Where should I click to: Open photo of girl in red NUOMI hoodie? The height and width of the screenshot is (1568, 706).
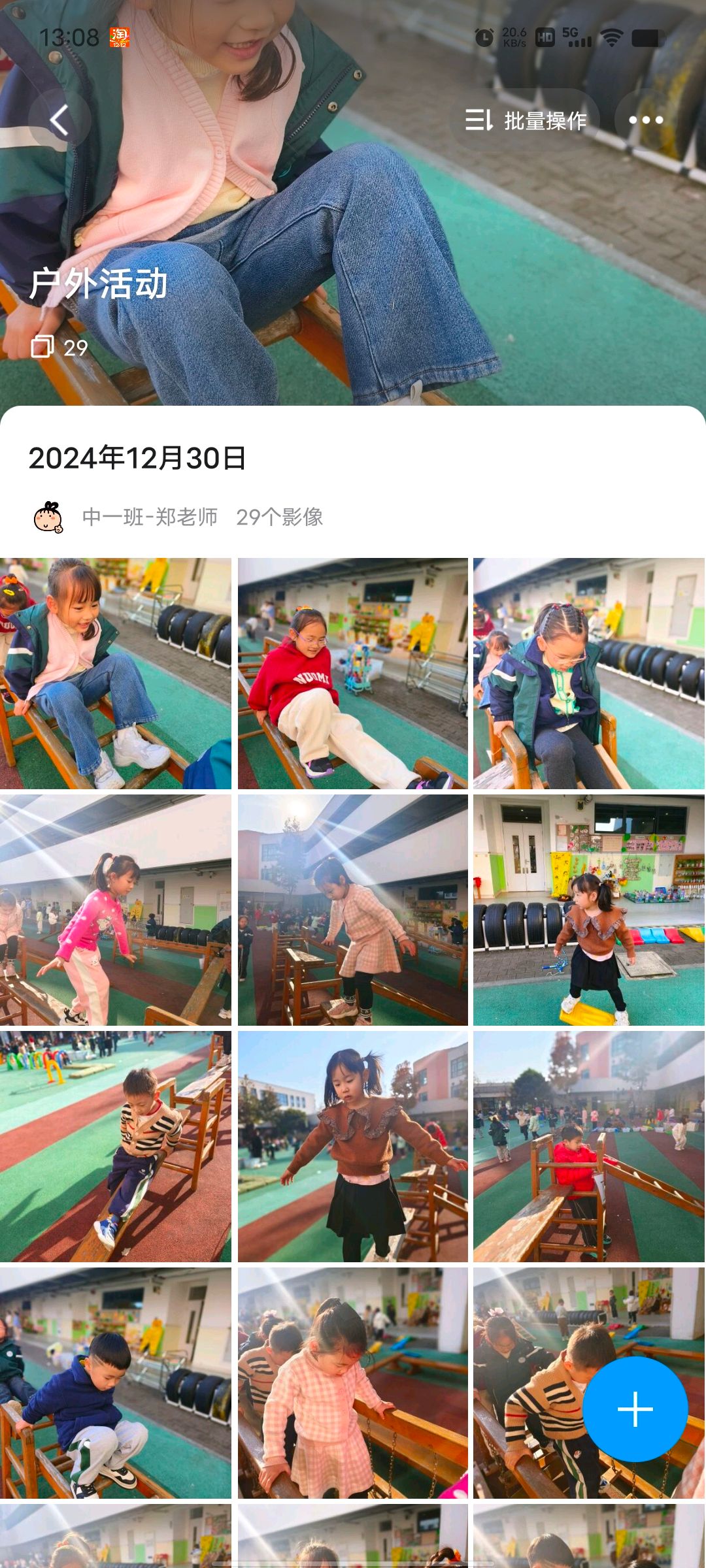(352, 674)
